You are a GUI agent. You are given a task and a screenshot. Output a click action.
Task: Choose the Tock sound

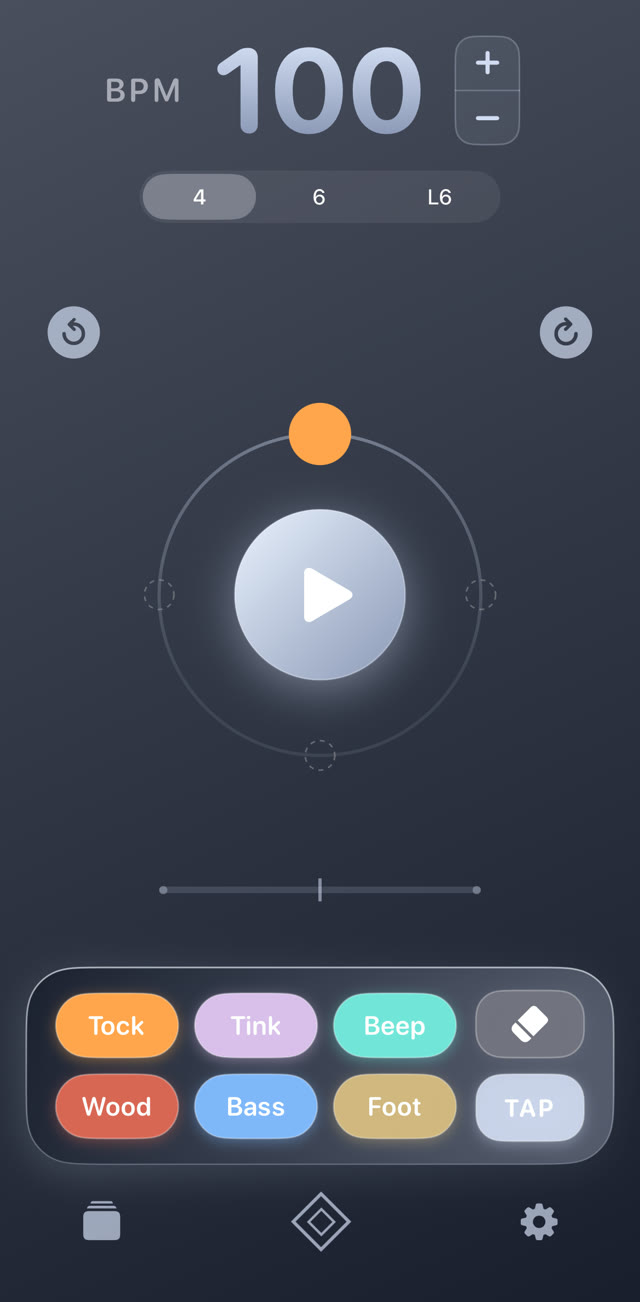tap(117, 1026)
